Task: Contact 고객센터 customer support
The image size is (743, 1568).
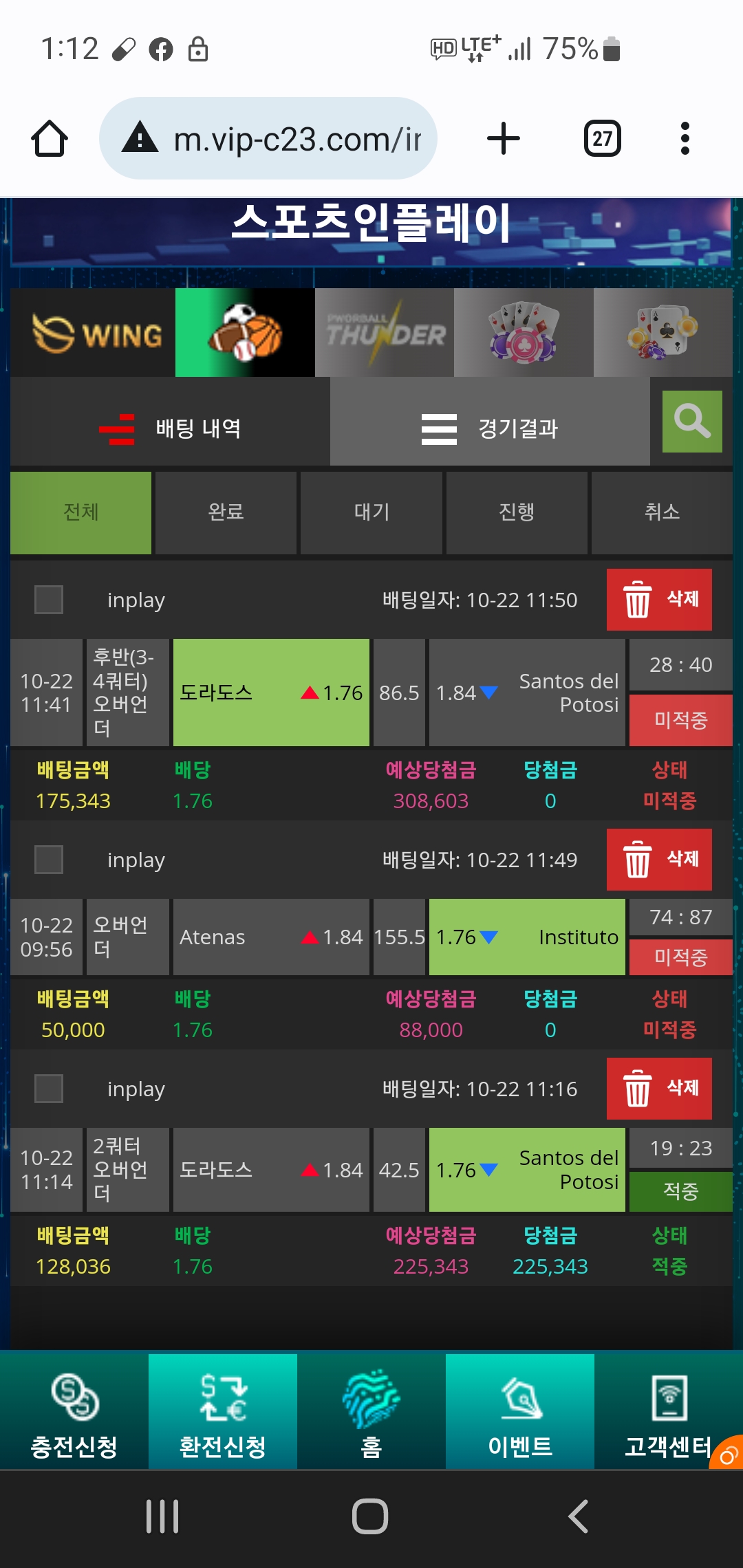Action: 667,1411
